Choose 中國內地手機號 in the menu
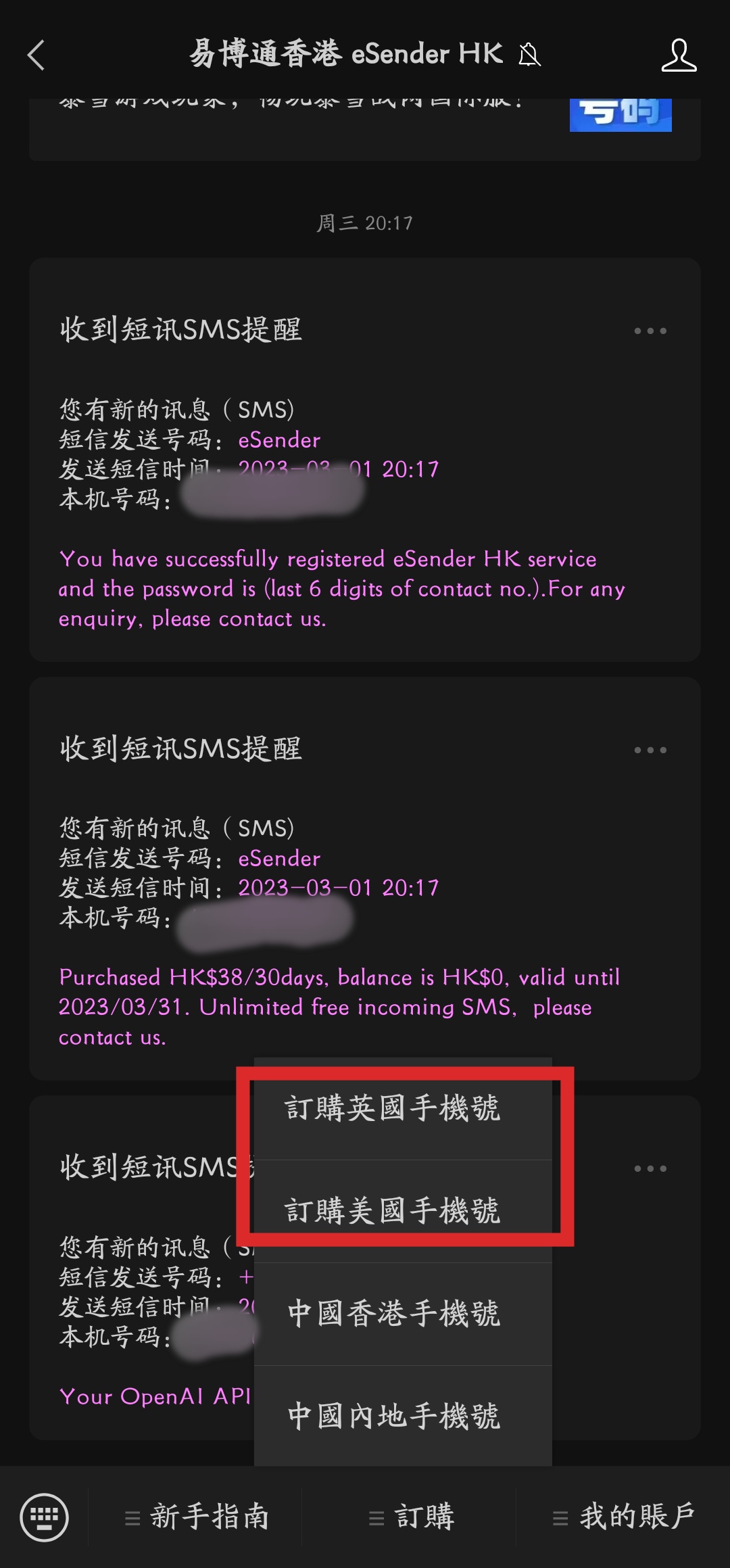This screenshot has width=730, height=1568. click(403, 1416)
